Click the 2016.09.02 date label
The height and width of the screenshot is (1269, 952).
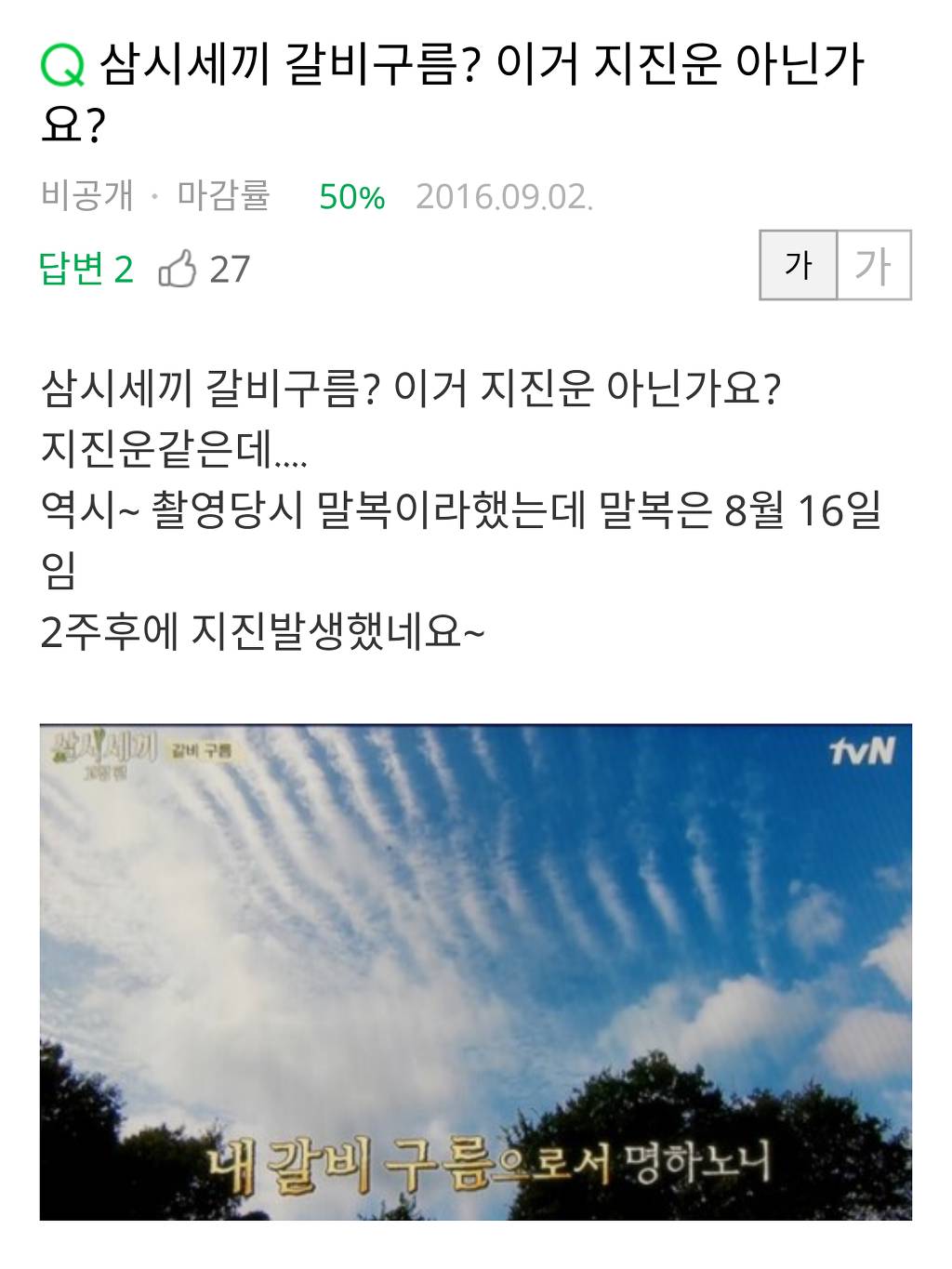tap(507, 196)
